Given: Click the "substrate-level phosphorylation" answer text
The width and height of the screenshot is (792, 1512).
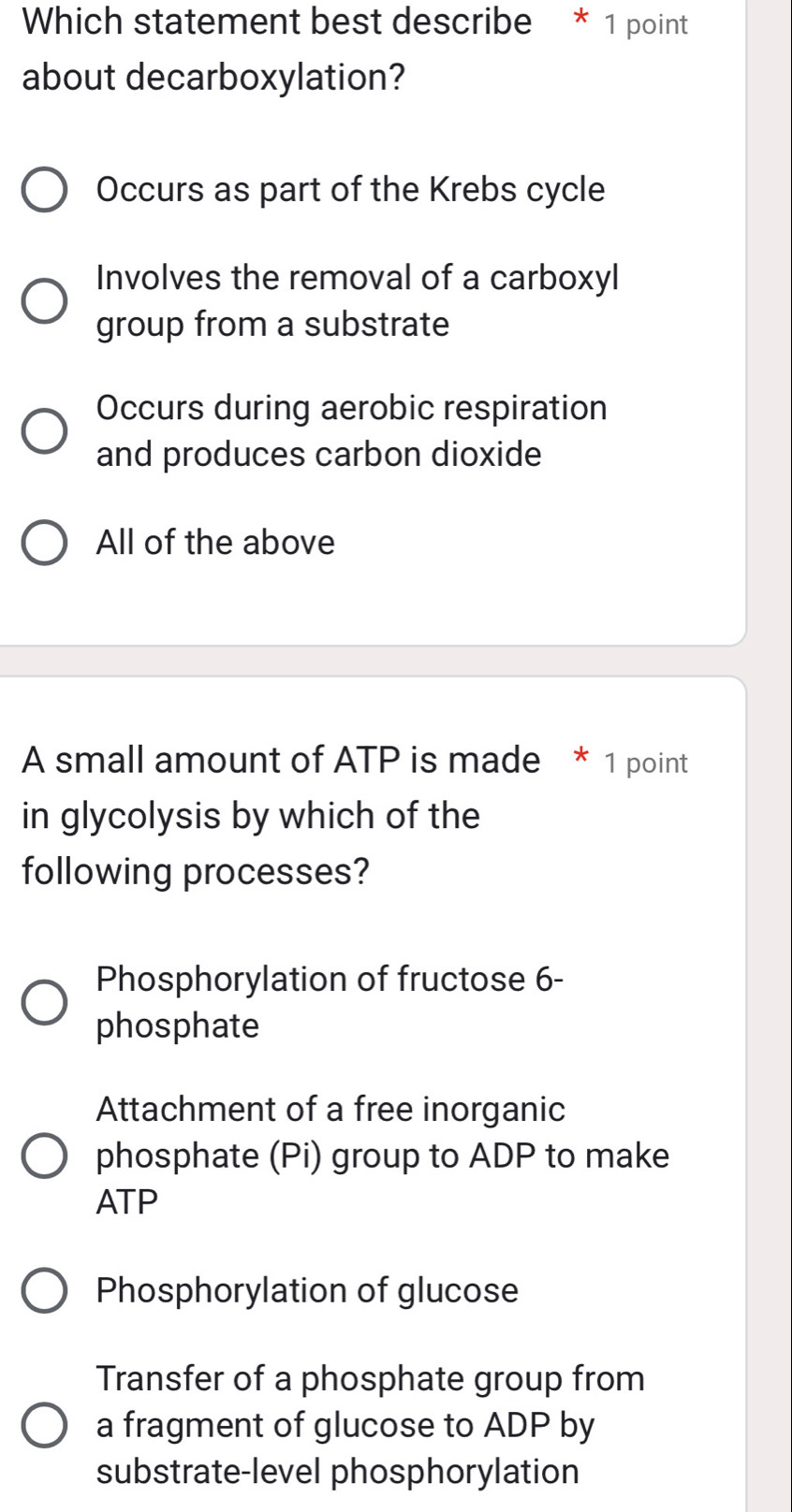Looking at the screenshot, I should pos(337,1472).
